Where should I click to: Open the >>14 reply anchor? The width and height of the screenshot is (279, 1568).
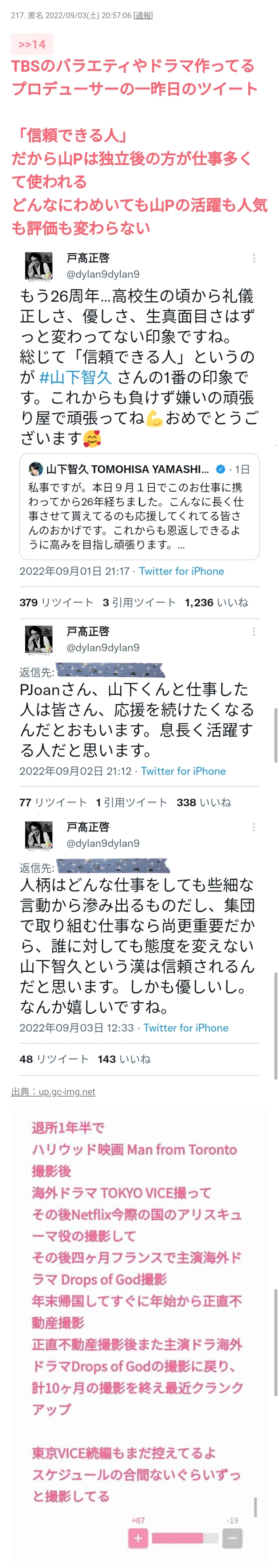point(32,45)
